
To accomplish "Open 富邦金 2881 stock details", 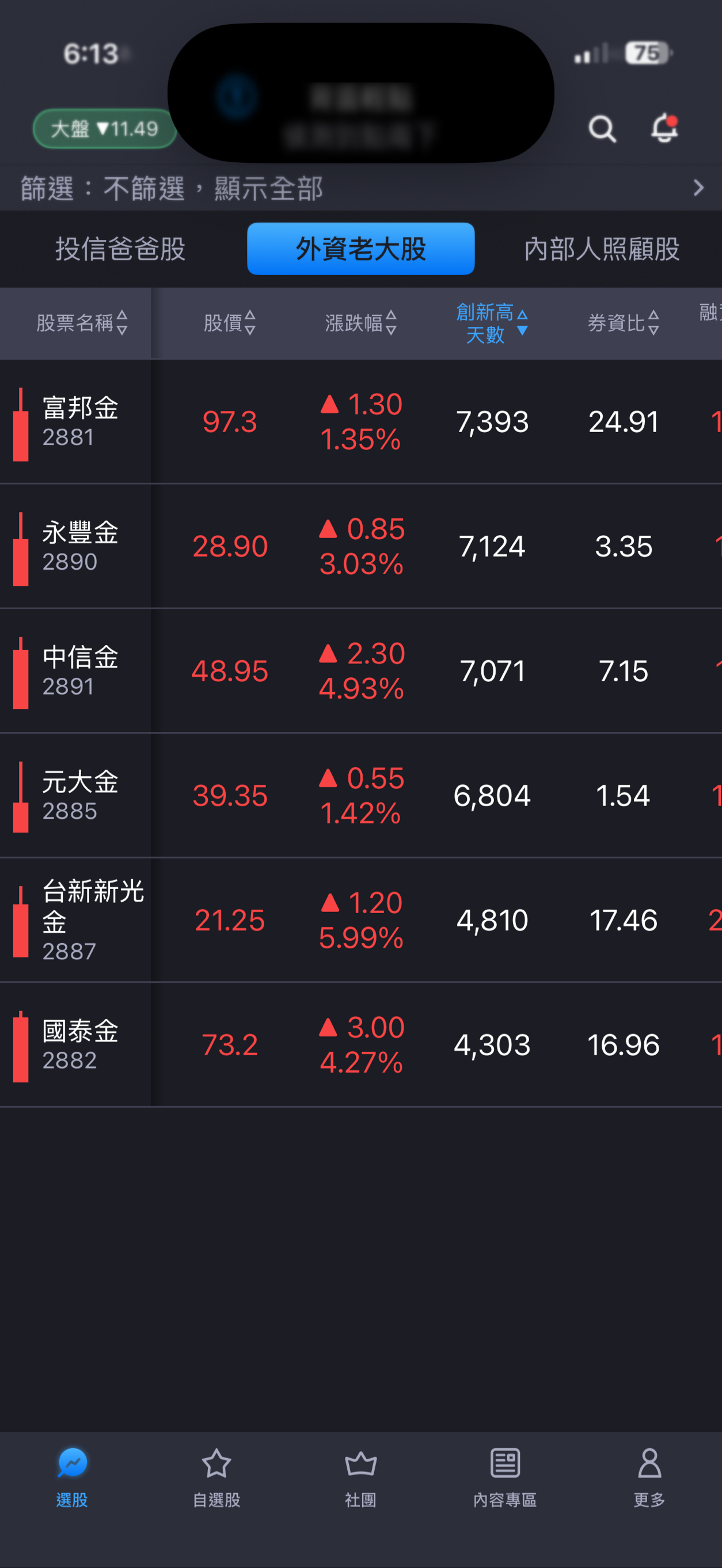I will point(79,421).
